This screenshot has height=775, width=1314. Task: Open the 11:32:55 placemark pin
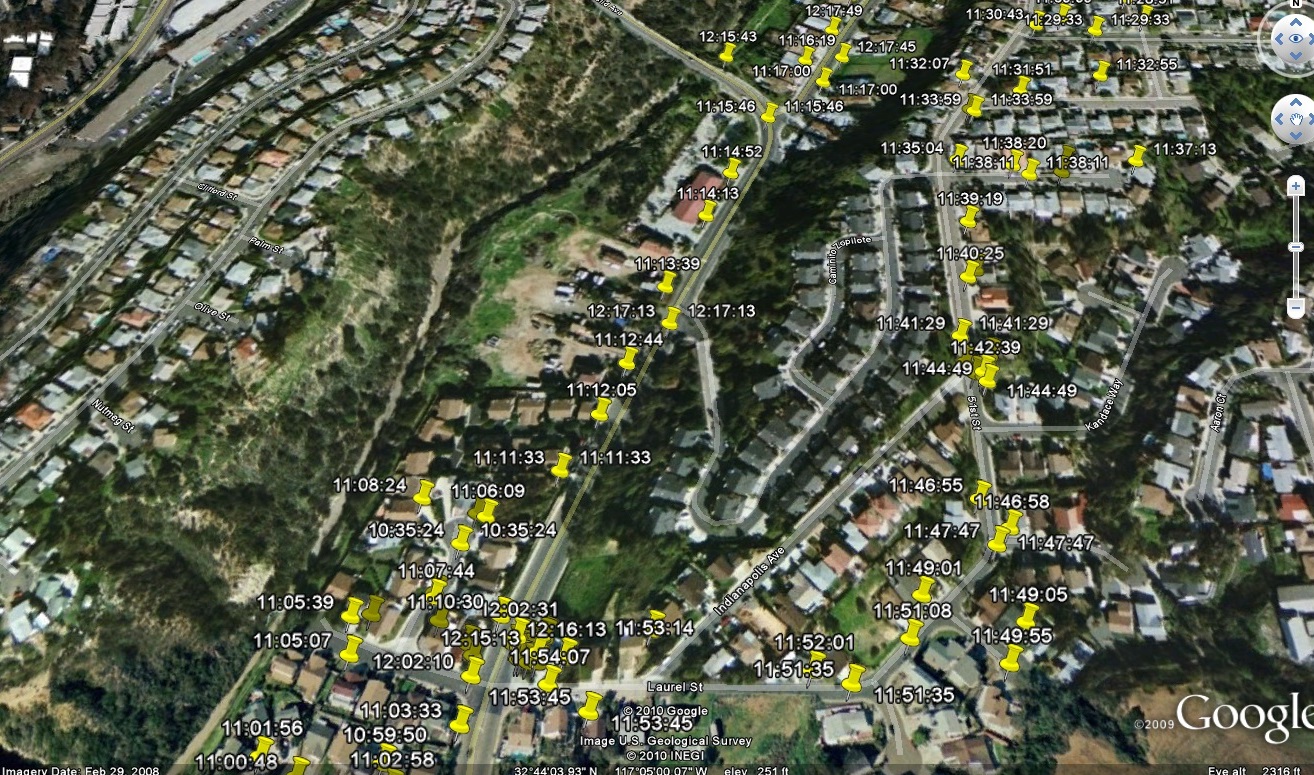1101,71
